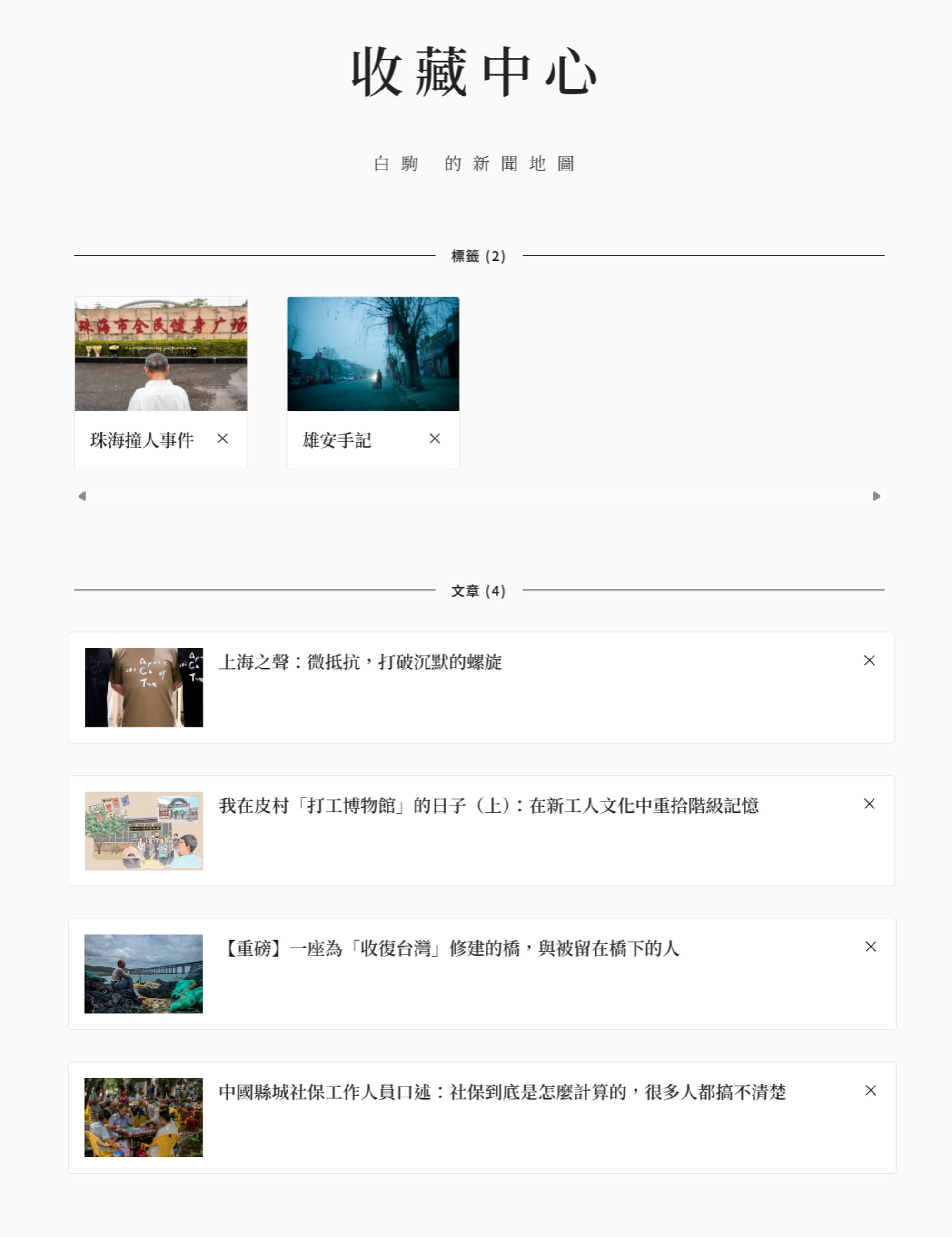This screenshot has height=1237, width=952.
Task: View the 中國縣城社保工作人員口述 article
Action: click(x=502, y=1092)
